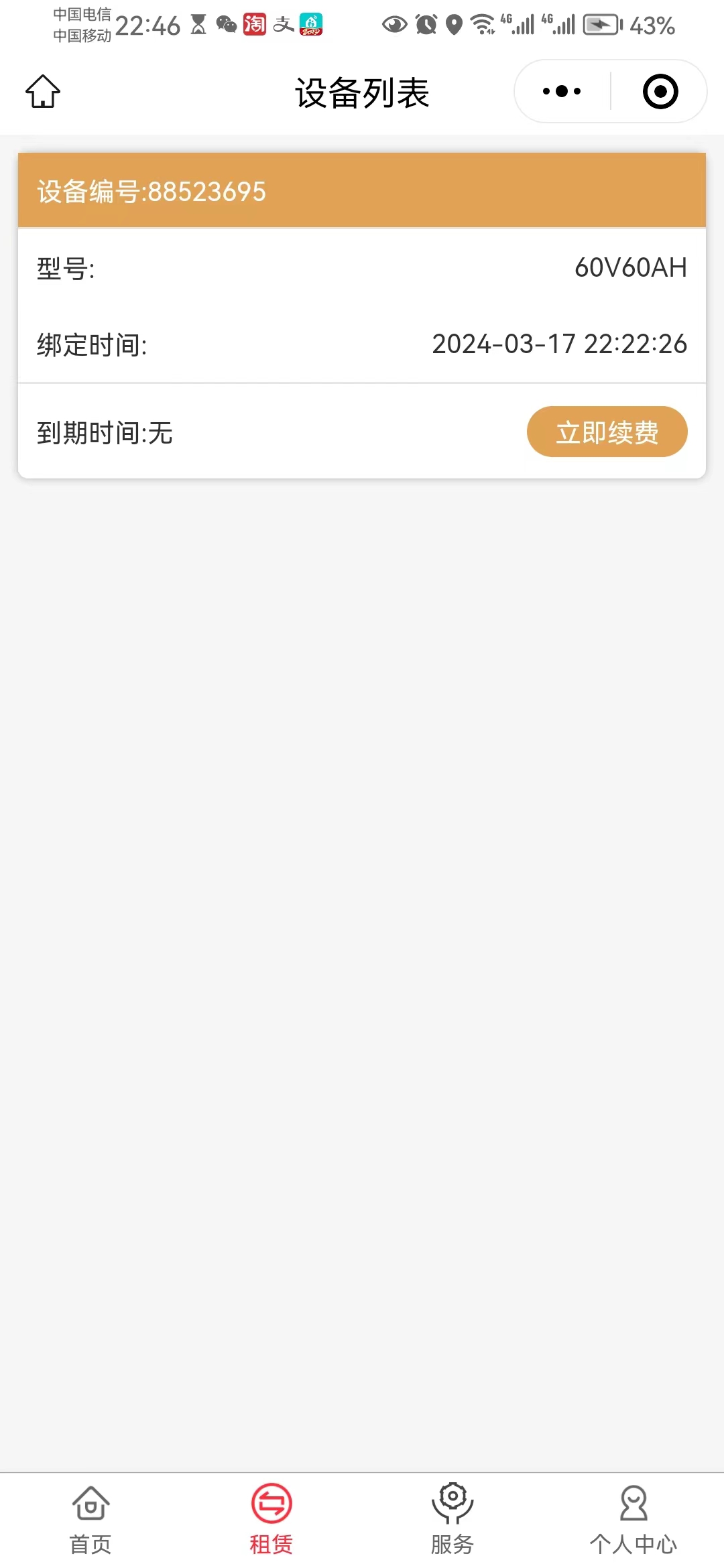724x1568 pixels.
Task: Tap the home icon in the top bar
Action: [x=42, y=91]
